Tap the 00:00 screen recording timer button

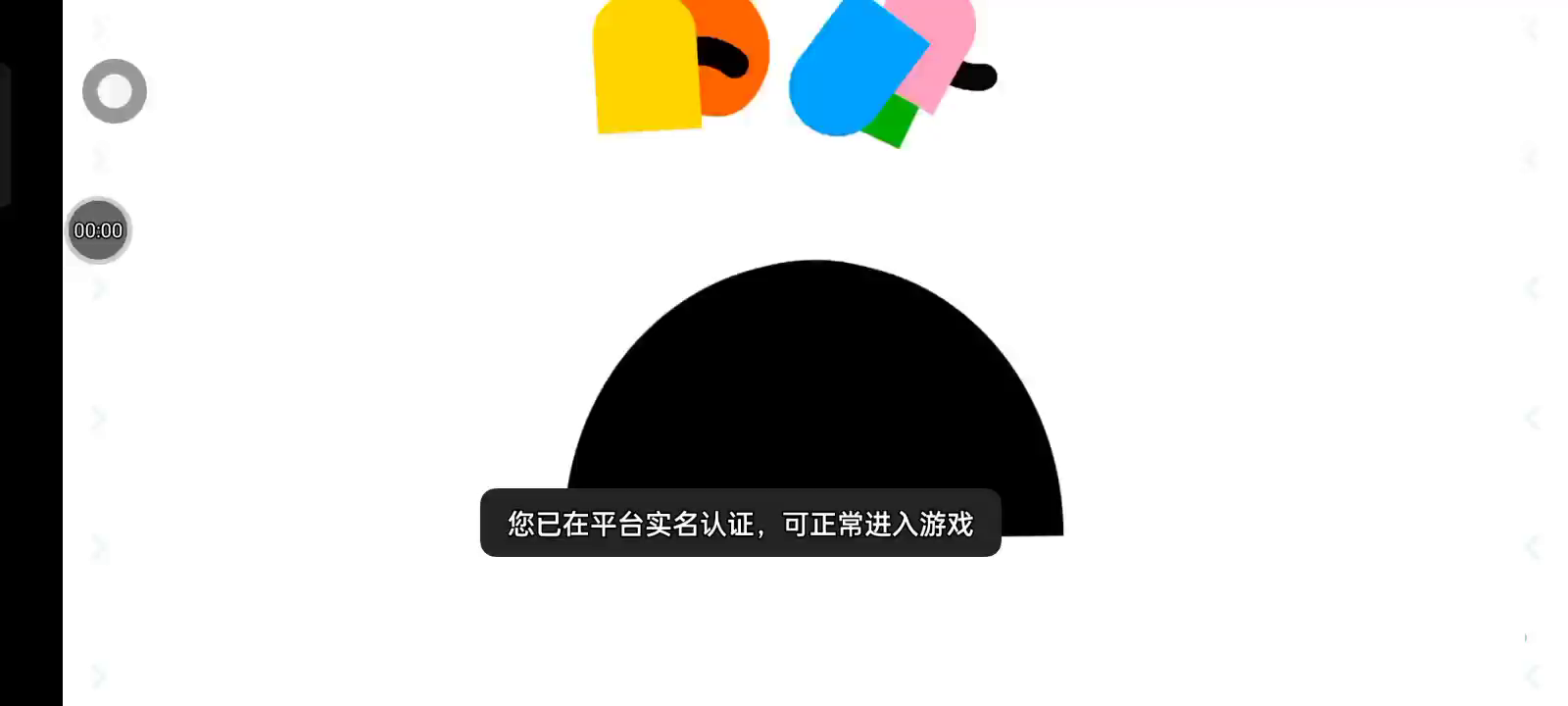[x=98, y=230]
